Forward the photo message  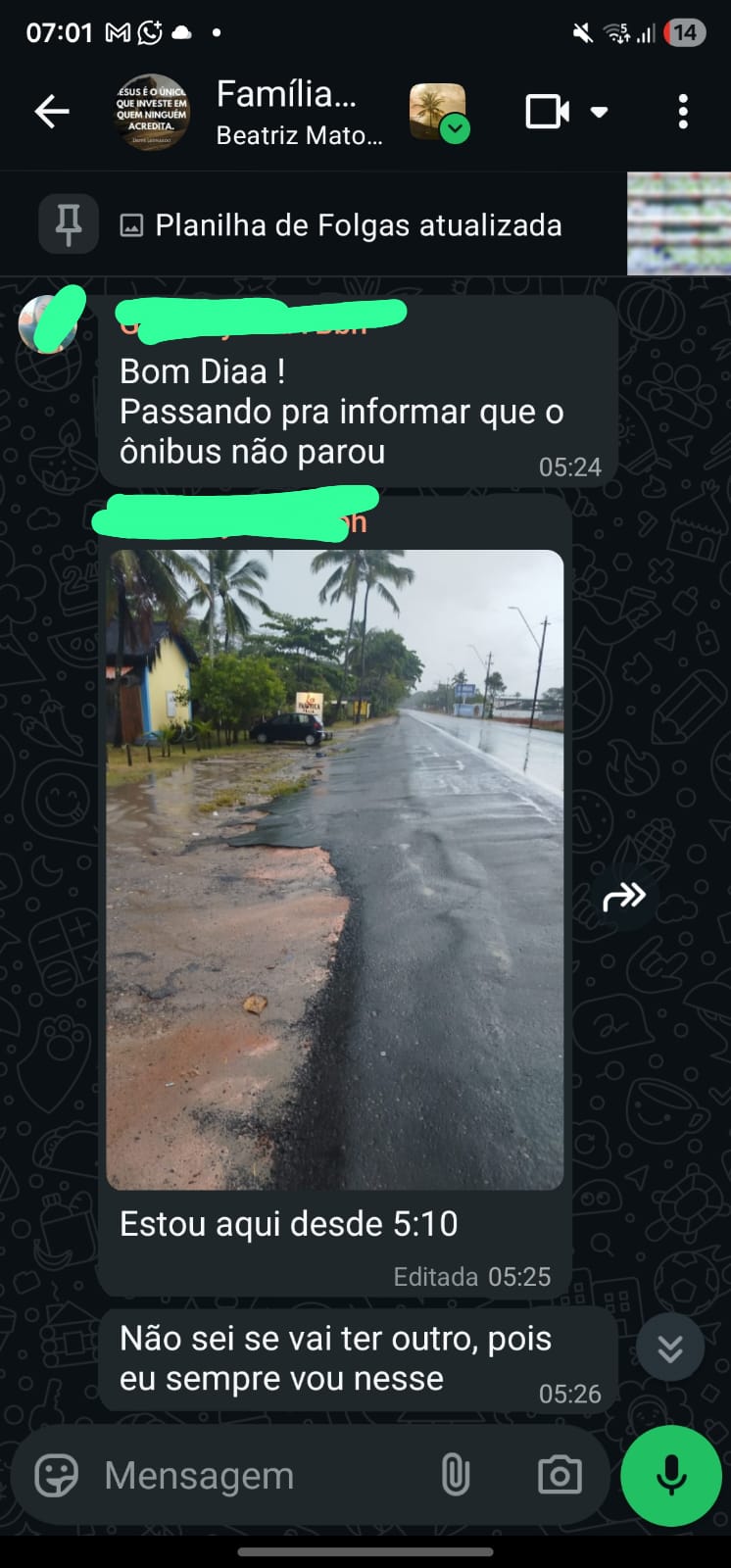tap(624, 895)
